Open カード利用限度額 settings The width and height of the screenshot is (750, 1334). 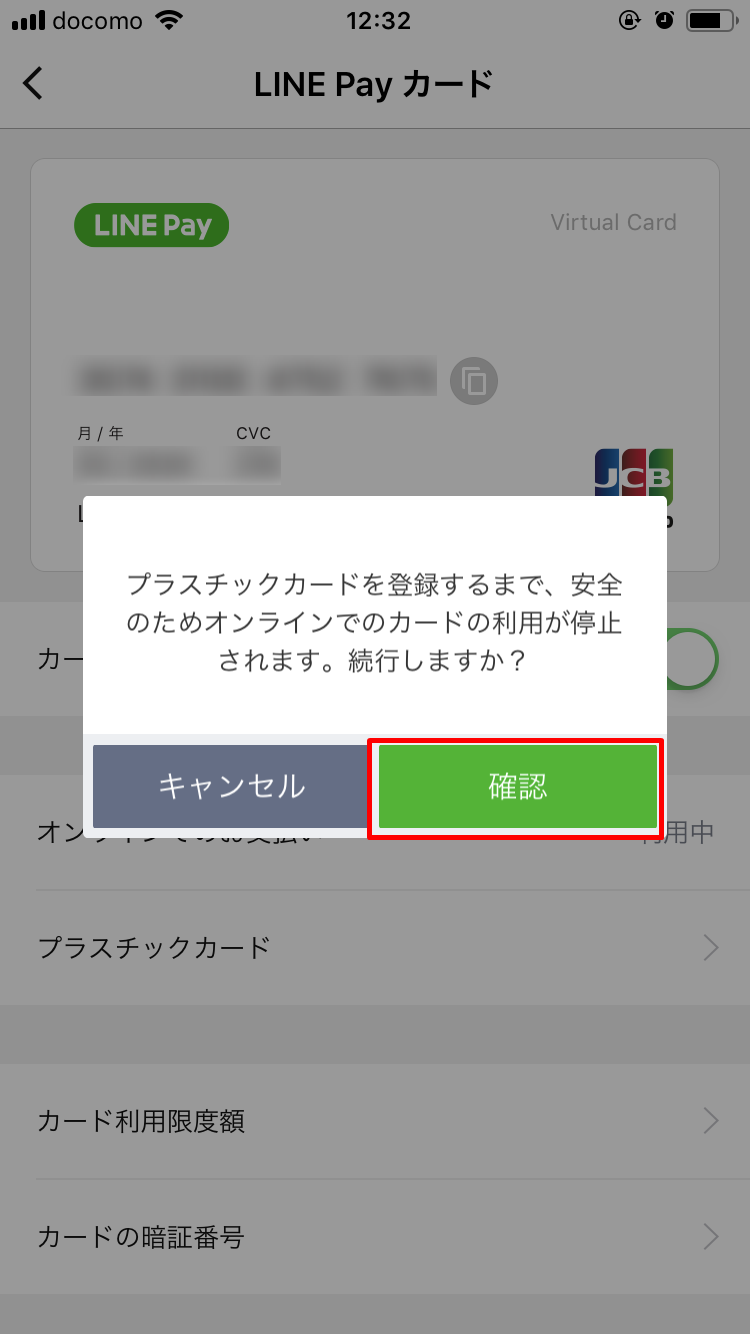pyautogui.click(x=375, y=1121)
